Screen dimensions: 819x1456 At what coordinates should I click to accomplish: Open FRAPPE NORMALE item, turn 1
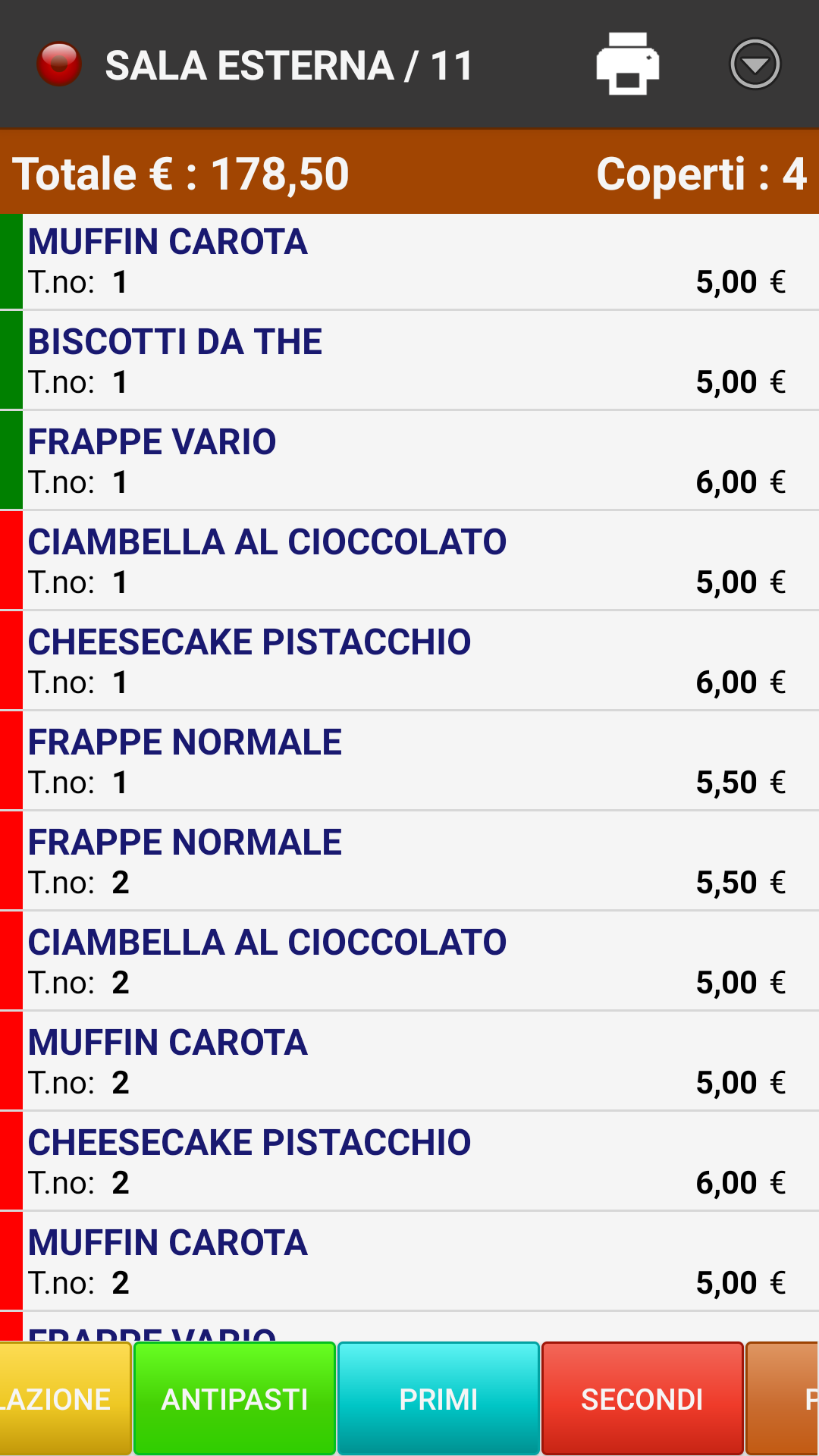tap(409, 761)
